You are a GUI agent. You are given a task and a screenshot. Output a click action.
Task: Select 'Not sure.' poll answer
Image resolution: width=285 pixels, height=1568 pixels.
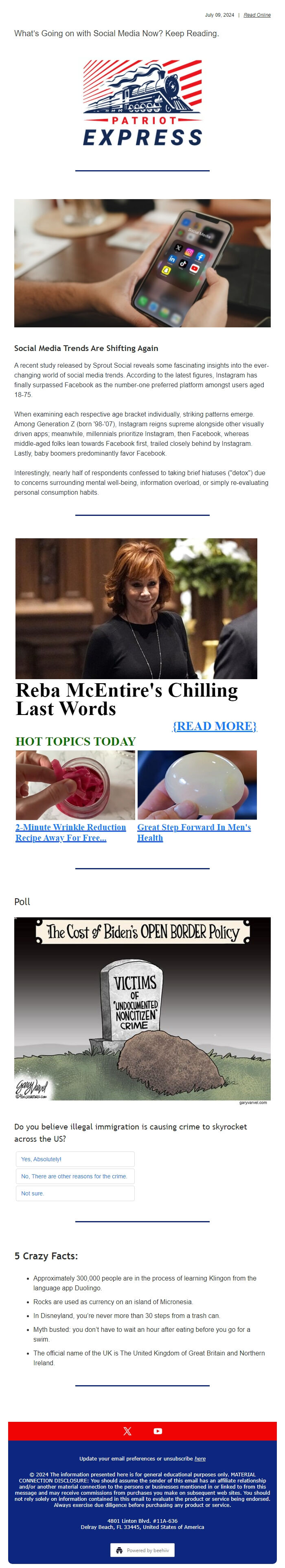[x=75, y=1193]
